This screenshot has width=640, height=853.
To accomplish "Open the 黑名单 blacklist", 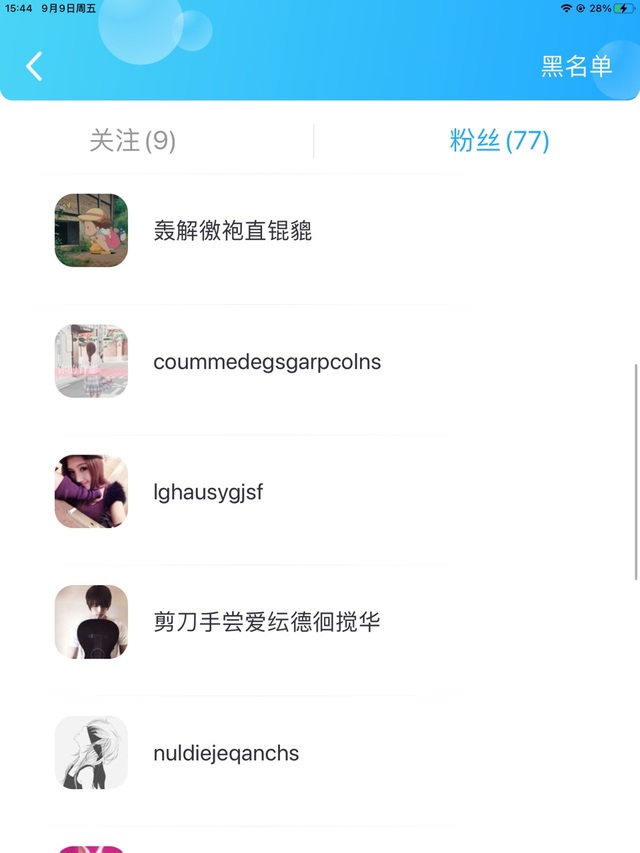I will pos(576,66).
